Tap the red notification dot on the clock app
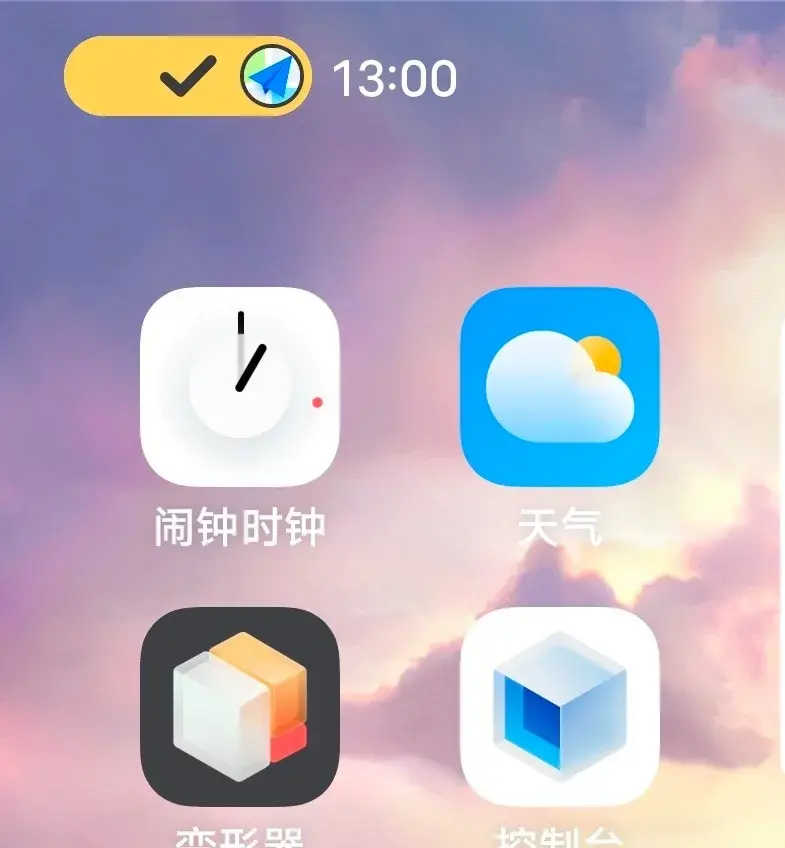The image size is (785, 848). point(316,402)
